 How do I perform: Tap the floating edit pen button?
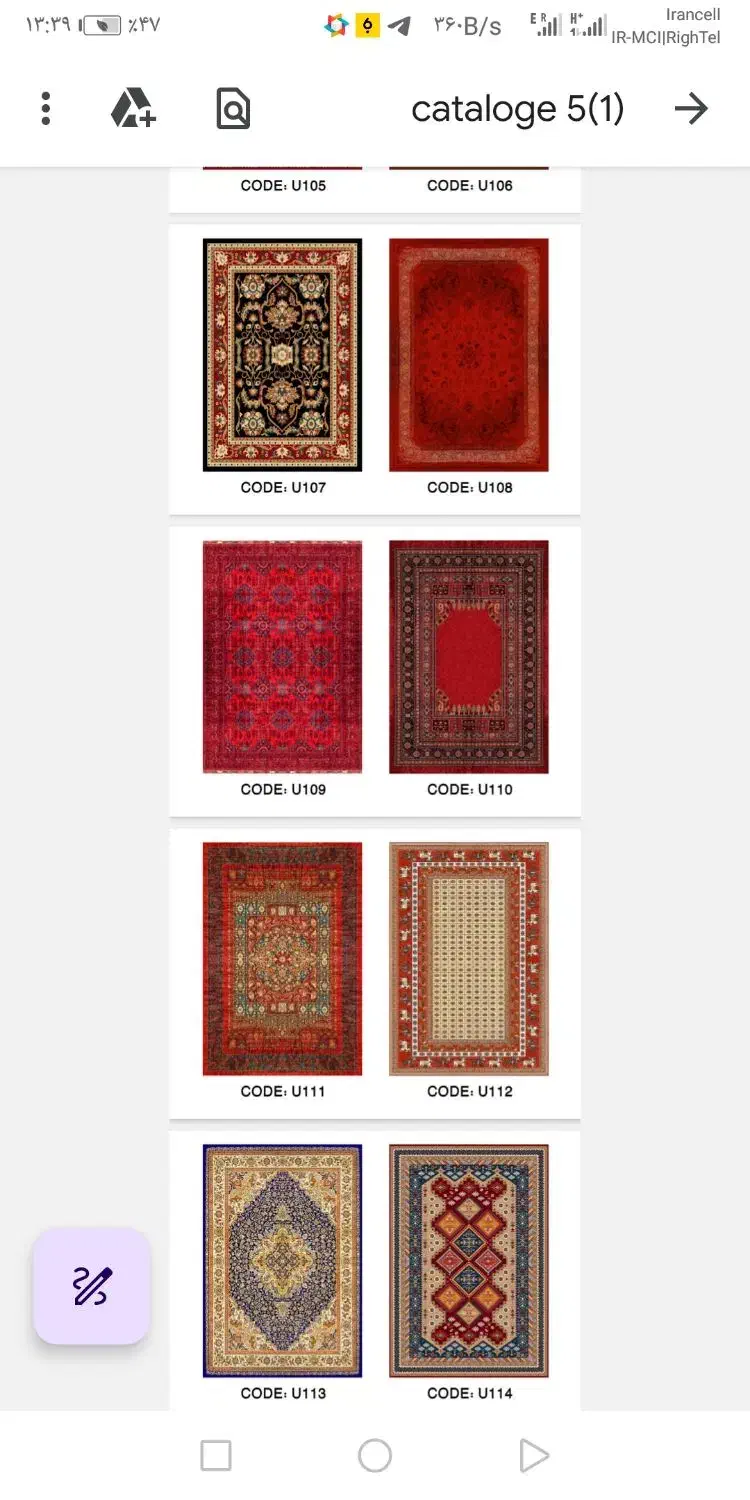[x=92, y=1286]
